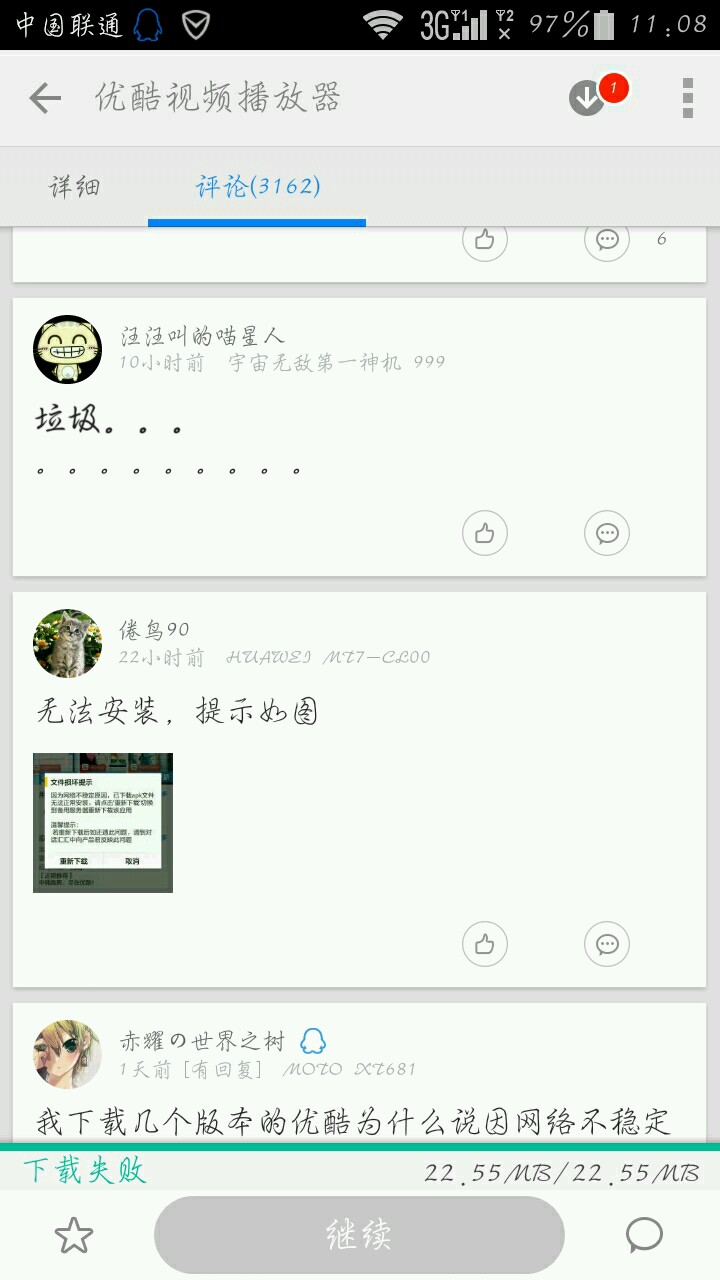Tap the 继续 button to resume download
The width and height of the screenshot is (720, 1280).
[x=359, y=1235]
